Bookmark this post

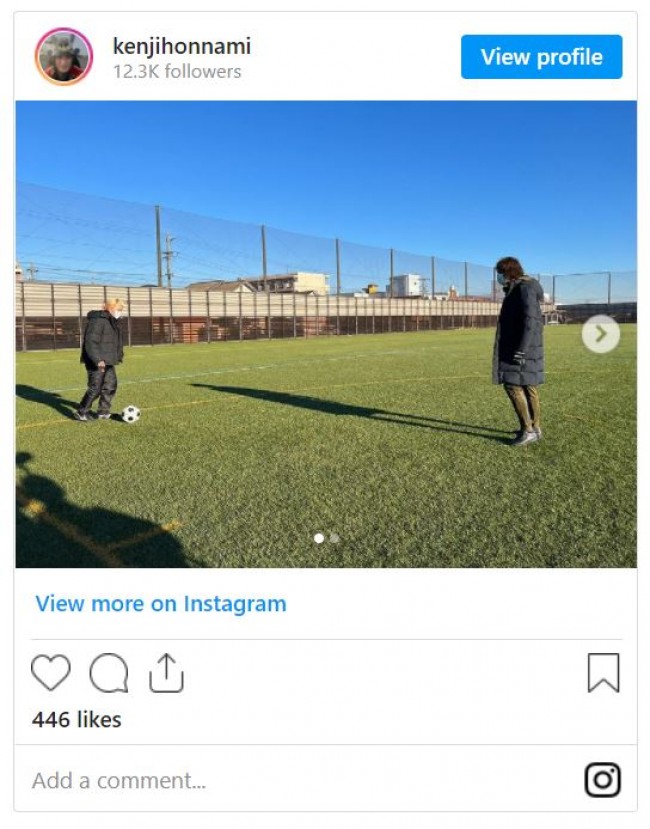[603, 673]
